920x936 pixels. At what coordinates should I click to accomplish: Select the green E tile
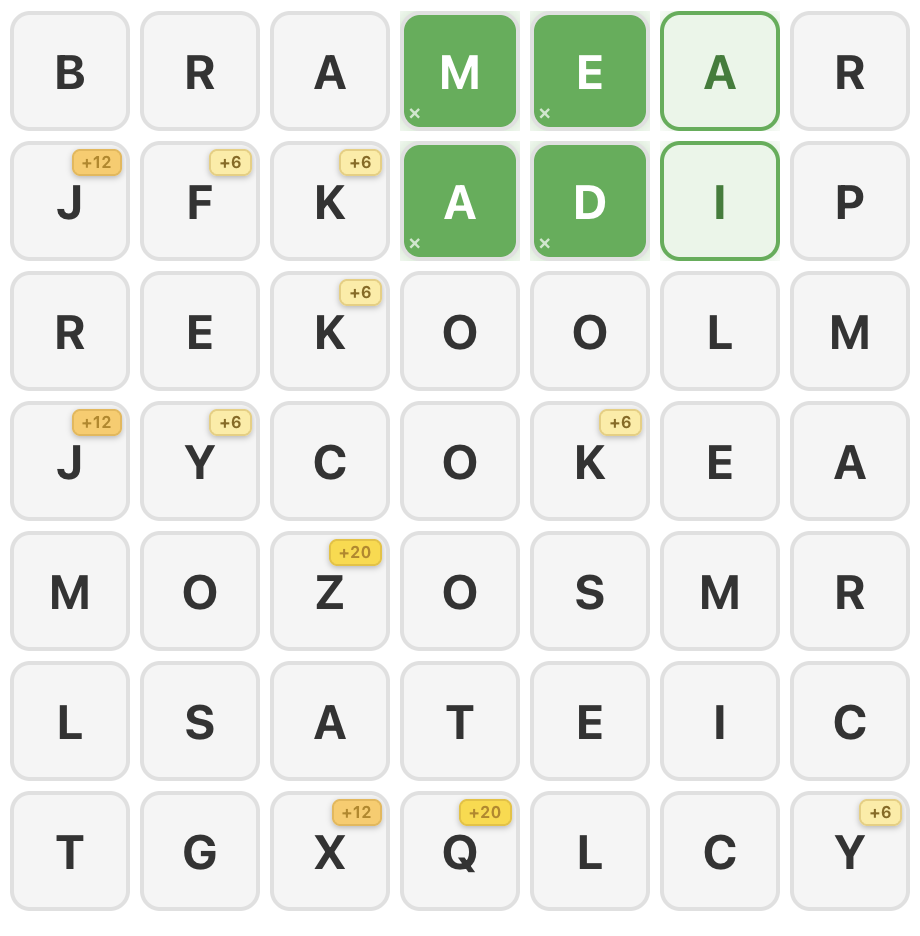point(589,71)
